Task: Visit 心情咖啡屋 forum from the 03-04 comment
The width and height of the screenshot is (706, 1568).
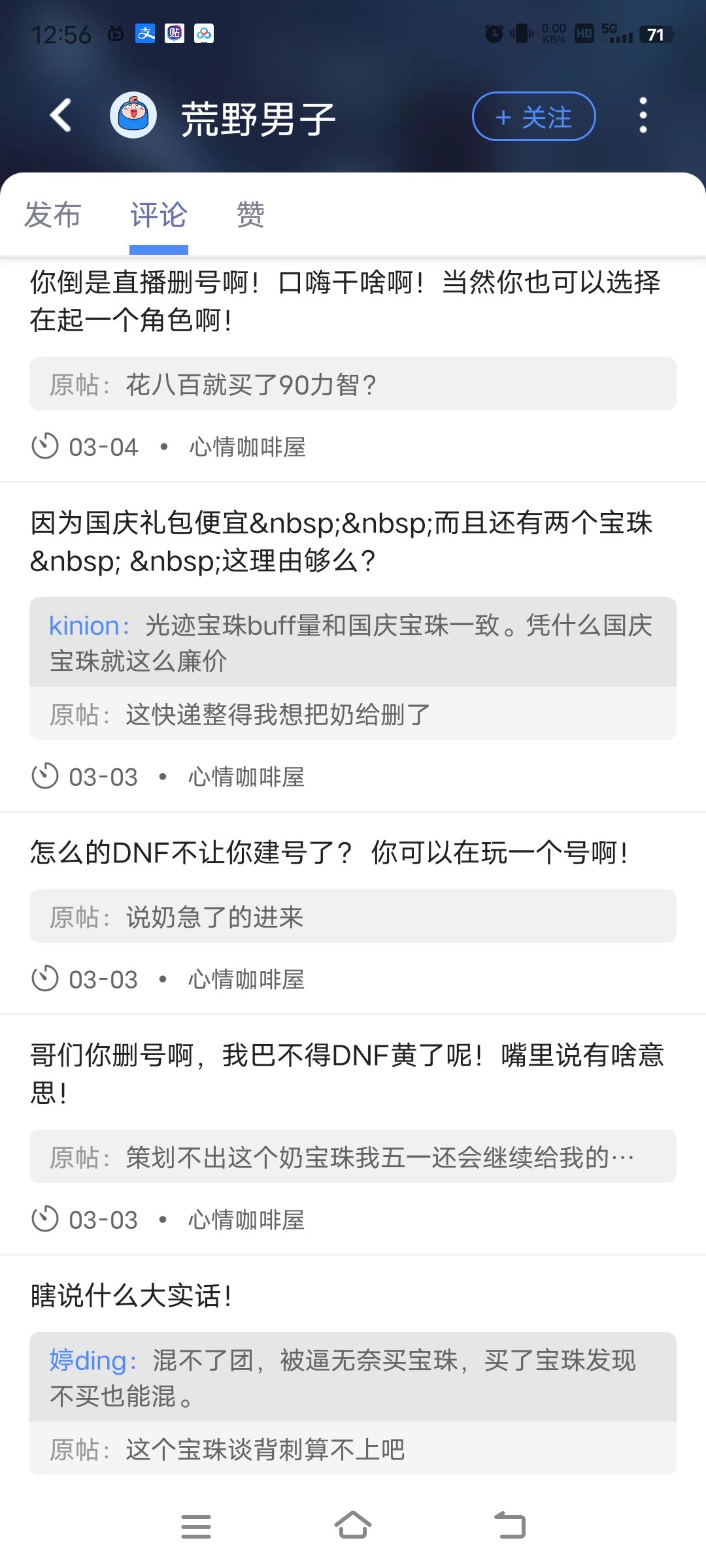Action: [248, 448]
